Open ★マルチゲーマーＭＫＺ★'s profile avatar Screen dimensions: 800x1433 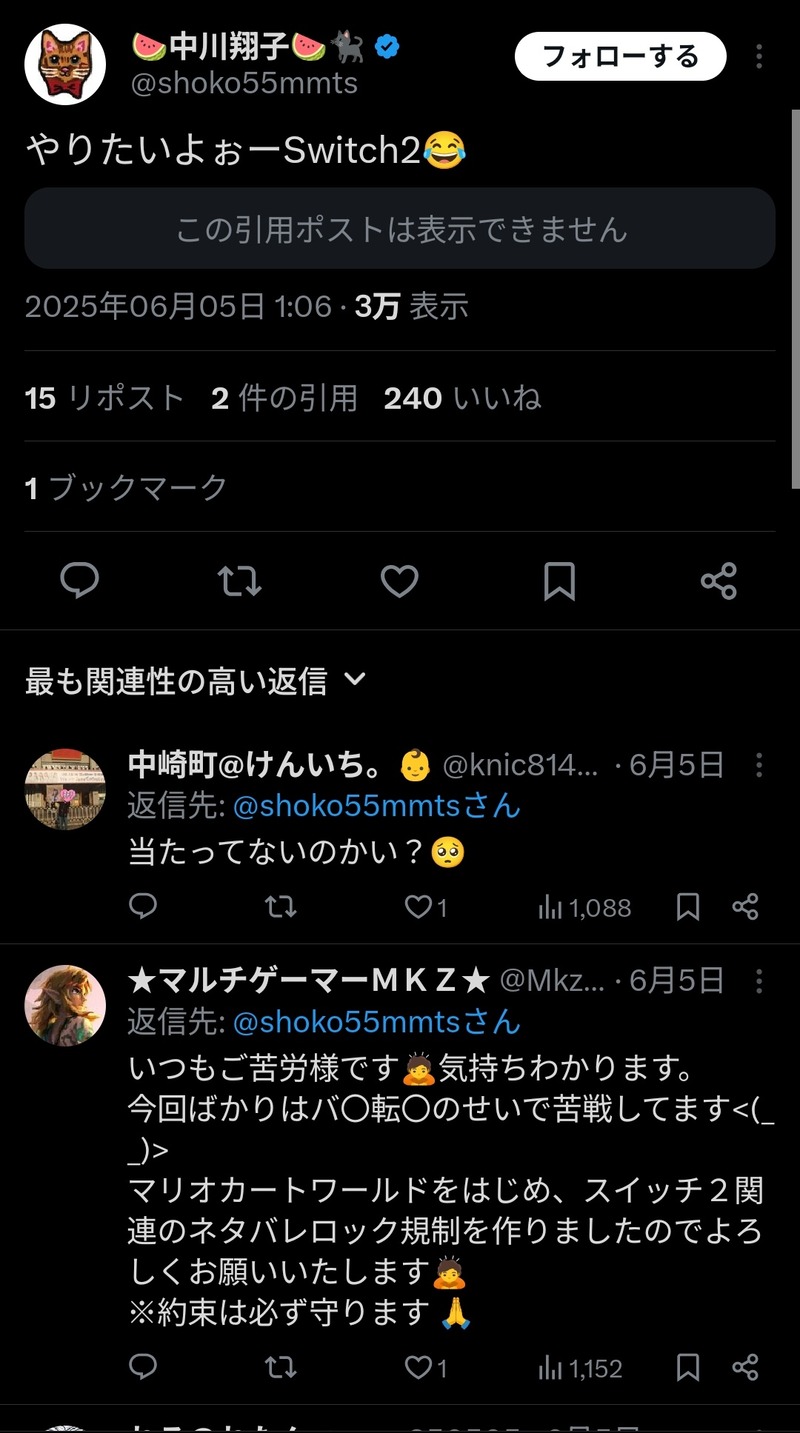(65, 1005)
